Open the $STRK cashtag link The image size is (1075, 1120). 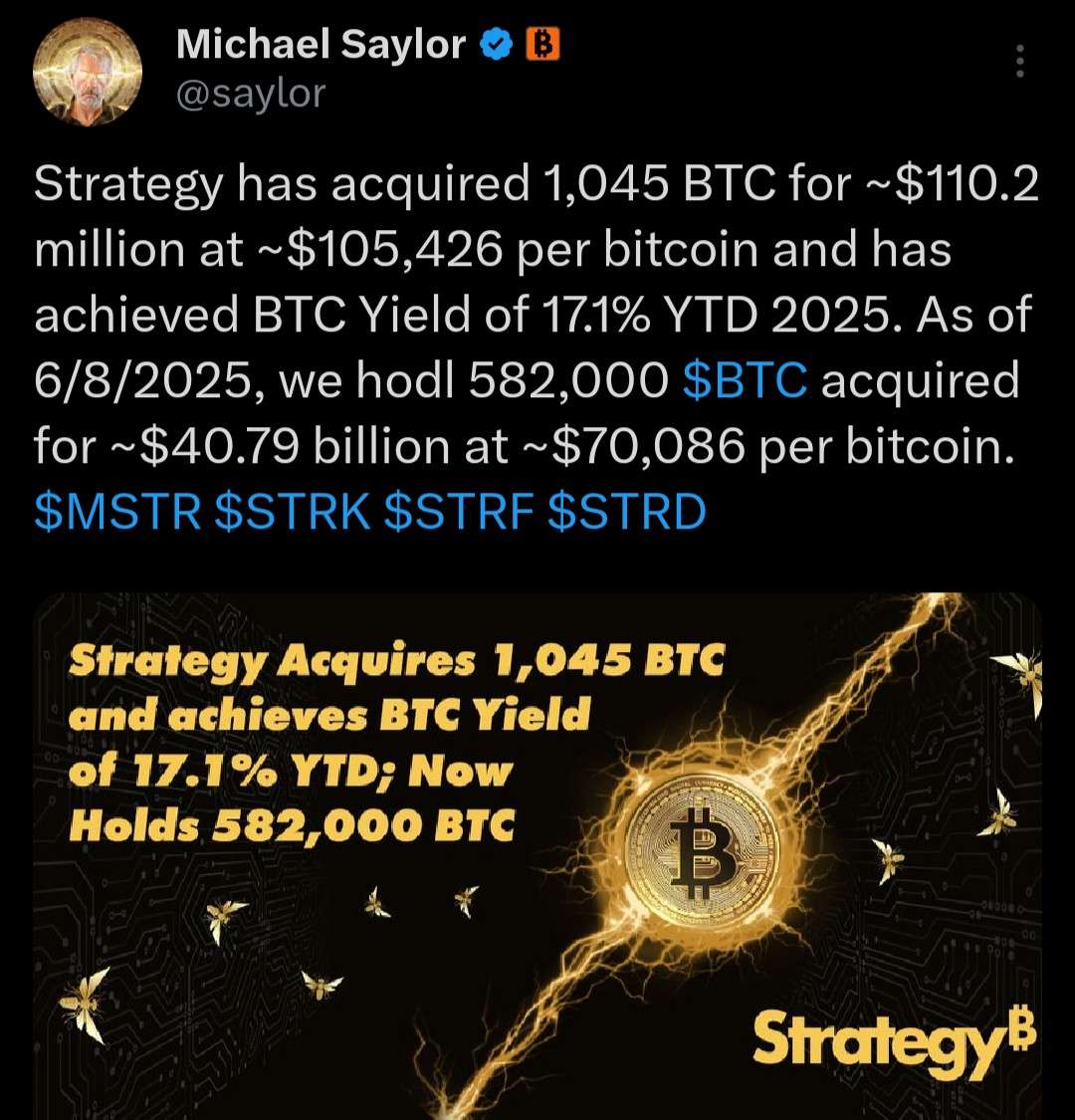tap(294, 512)
